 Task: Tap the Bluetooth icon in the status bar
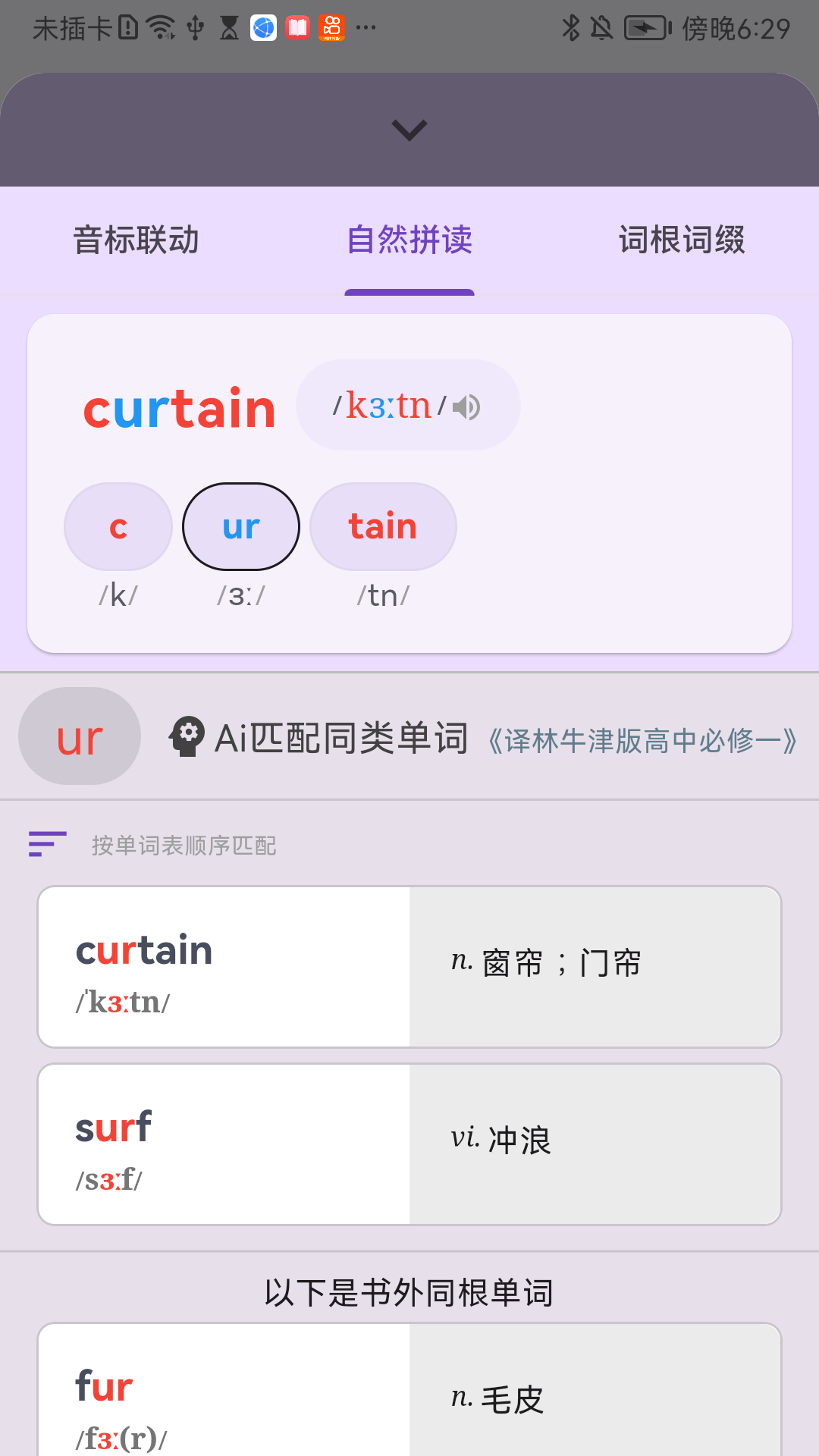573,27
